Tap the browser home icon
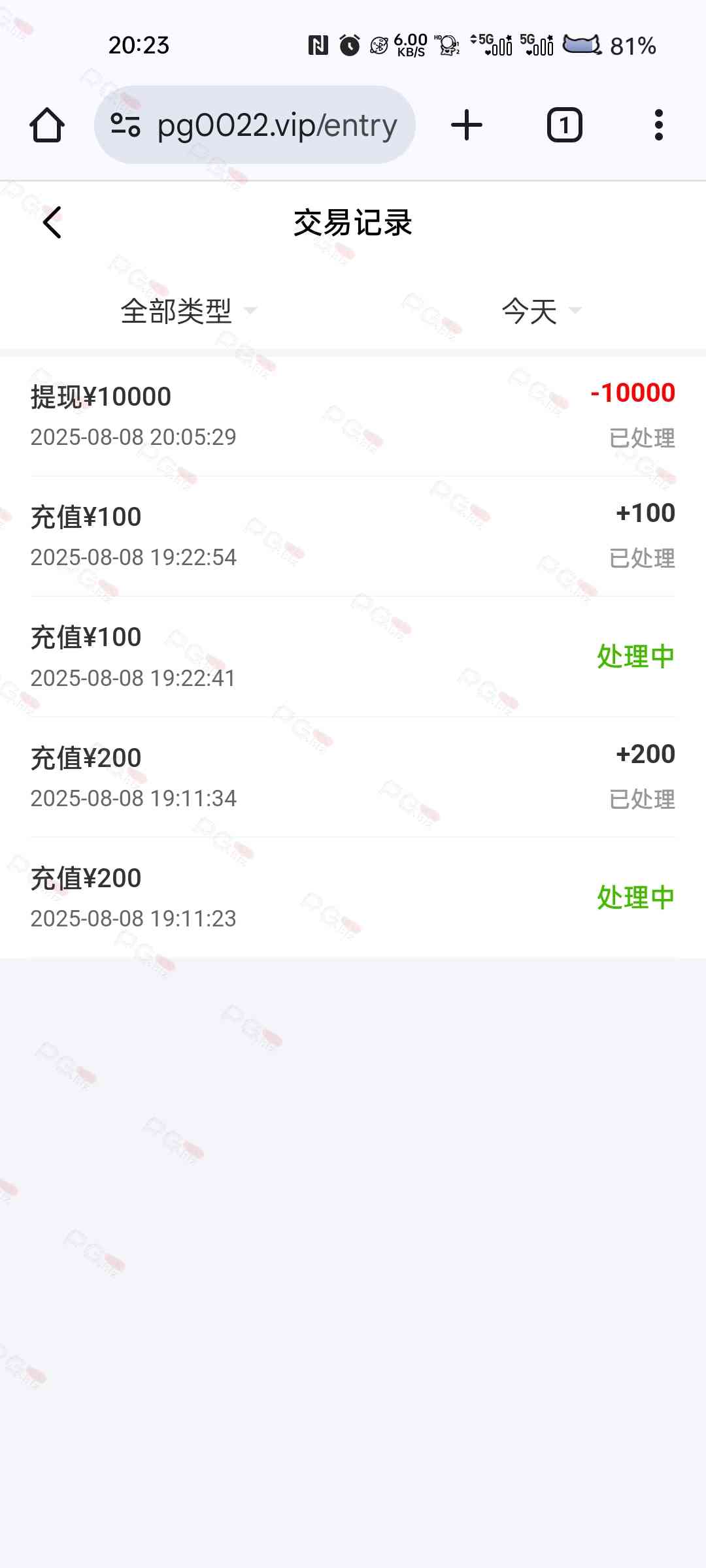 tap(47, 125)
